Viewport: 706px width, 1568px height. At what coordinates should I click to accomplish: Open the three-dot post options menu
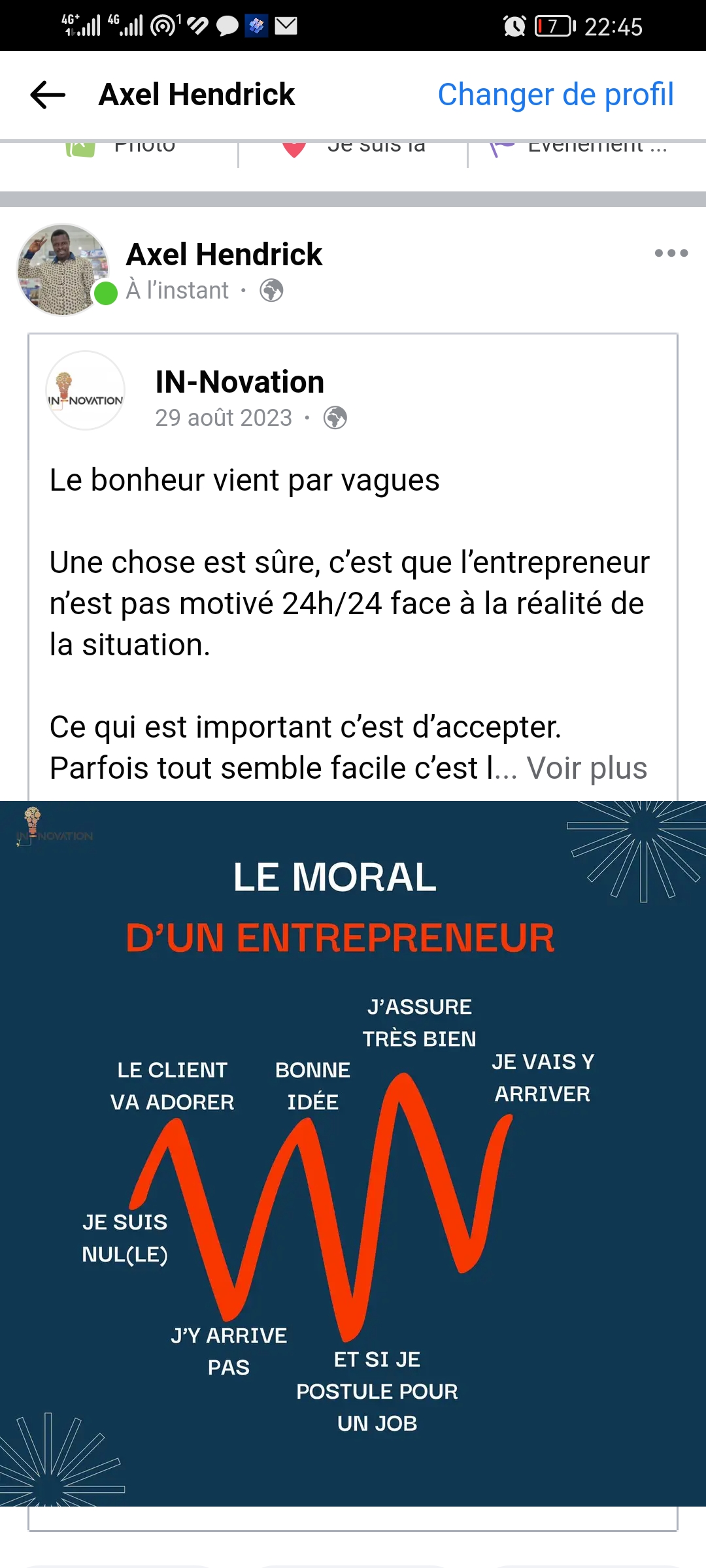click(x=671, y=253)
